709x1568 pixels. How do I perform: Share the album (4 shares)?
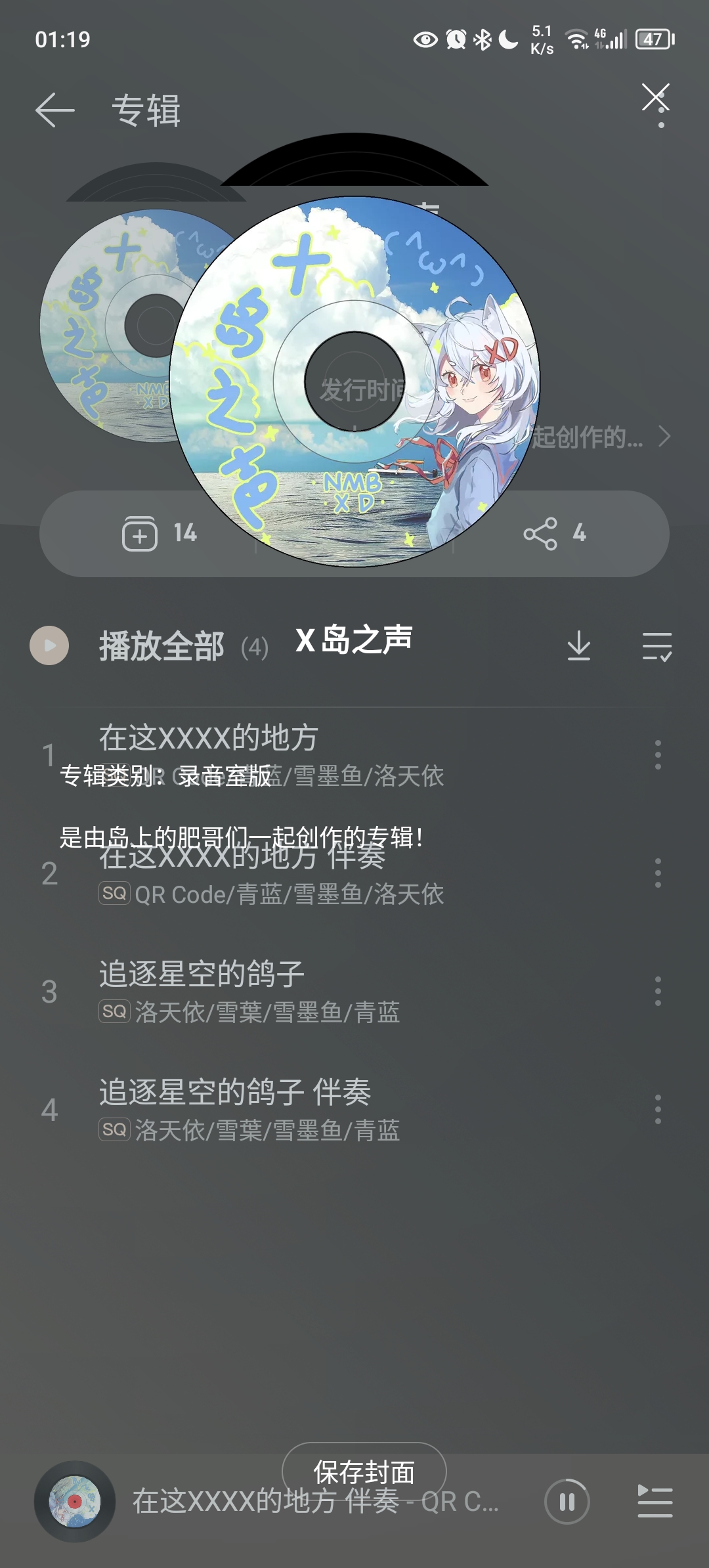555,533
